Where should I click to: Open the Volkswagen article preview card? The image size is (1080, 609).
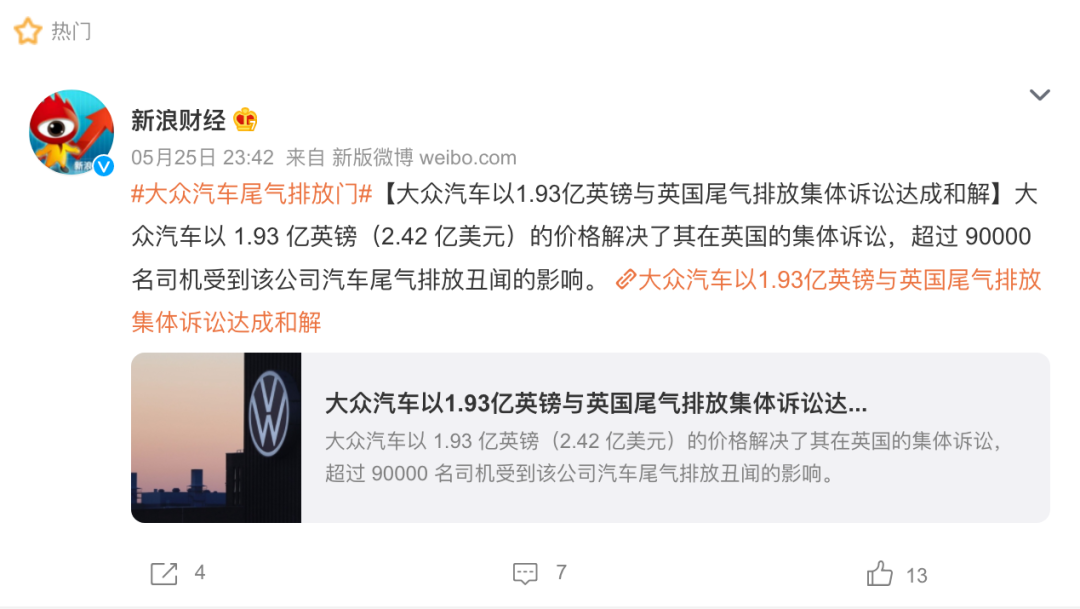pos(590,438)
